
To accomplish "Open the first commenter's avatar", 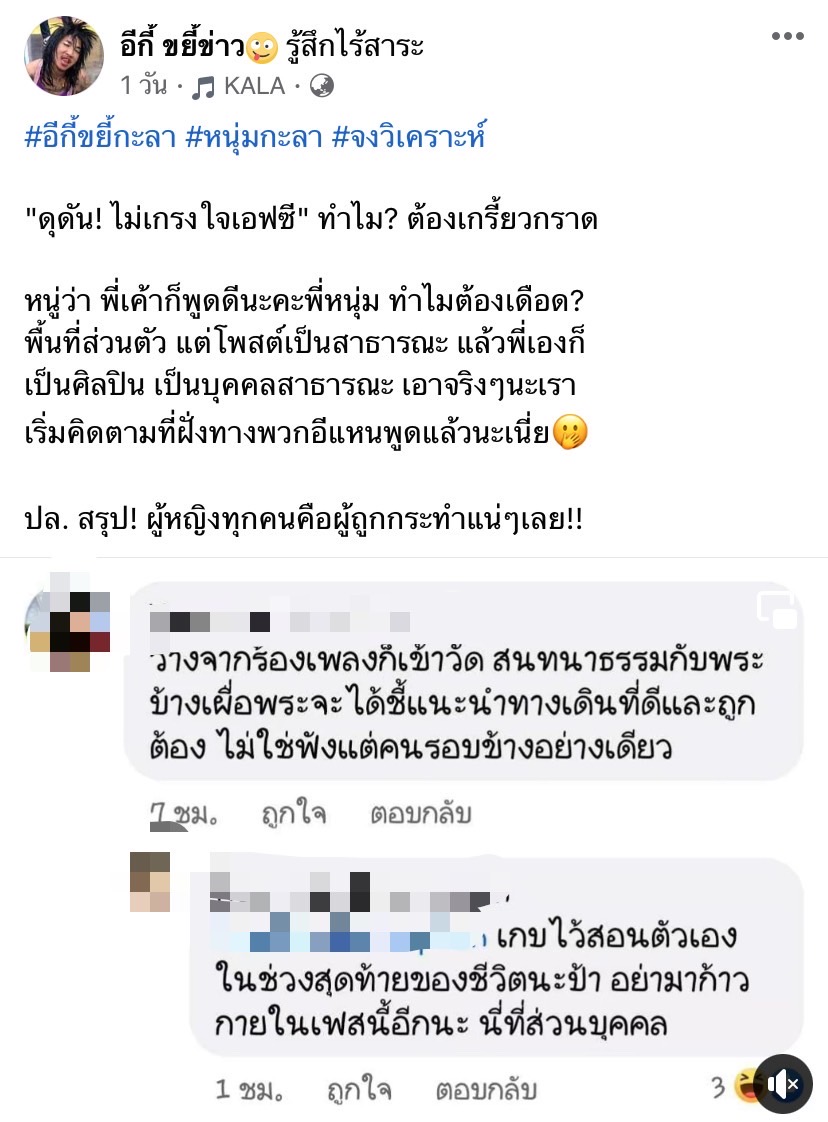I will pyautogui.click(x=67, y=622).
